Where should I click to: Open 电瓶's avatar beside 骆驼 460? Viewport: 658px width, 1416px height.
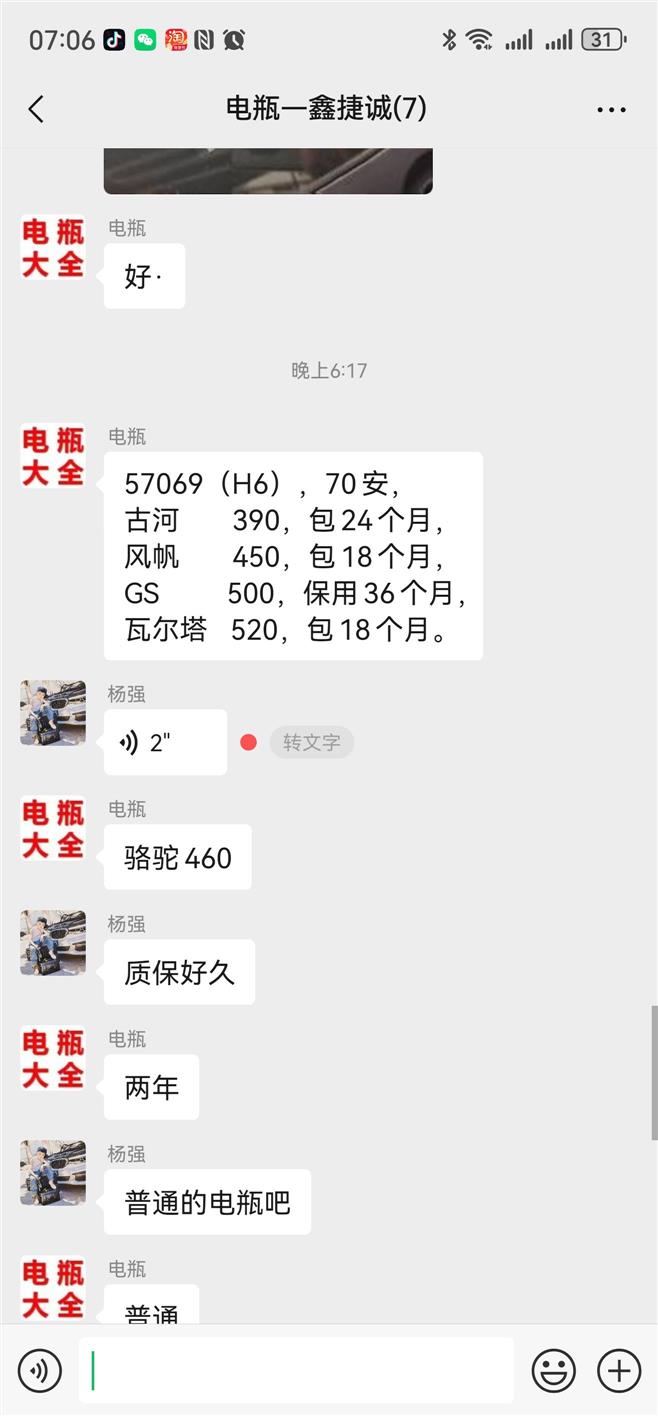53,828
